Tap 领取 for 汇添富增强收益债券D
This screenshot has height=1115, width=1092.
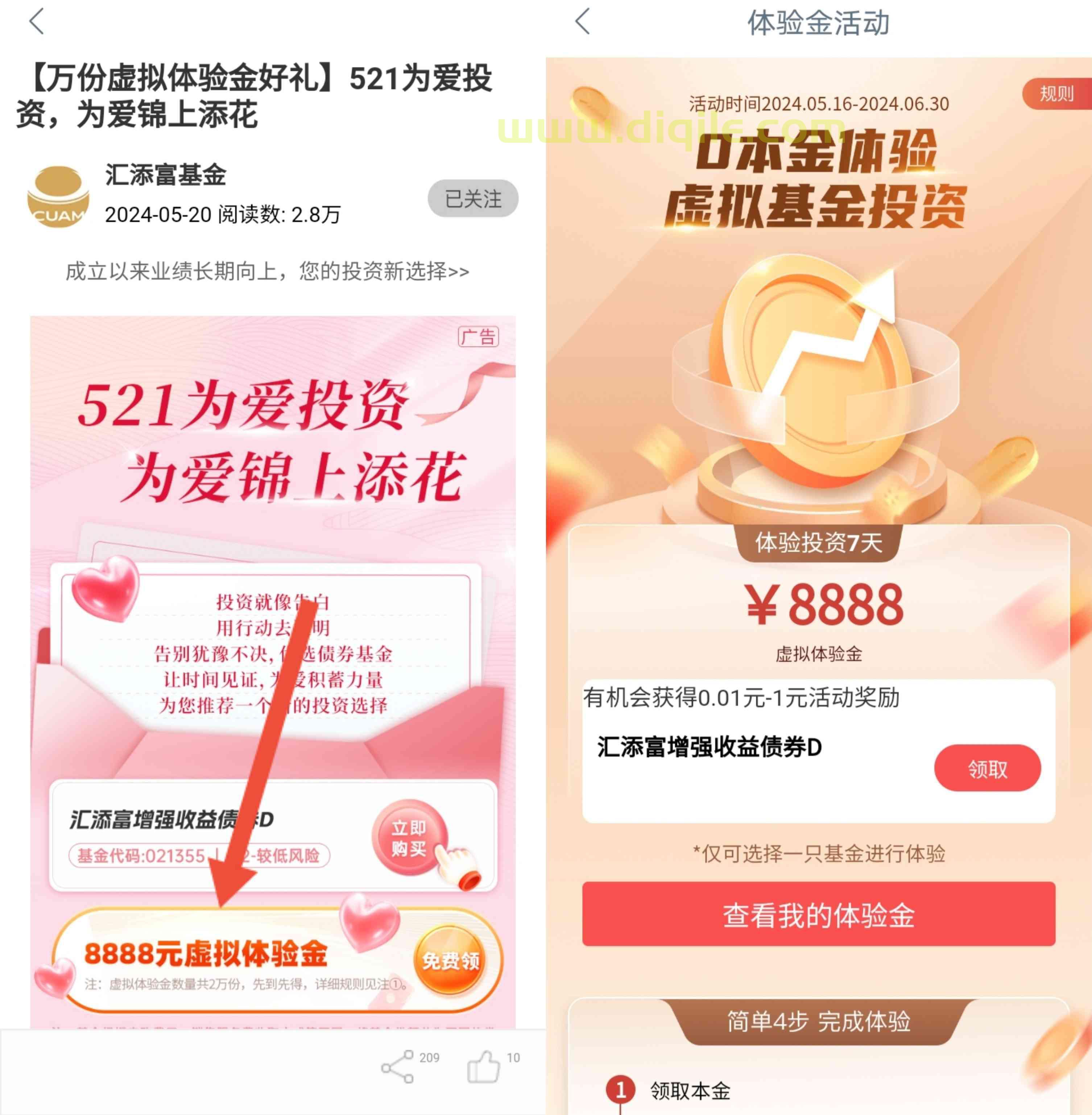(987, 768)
